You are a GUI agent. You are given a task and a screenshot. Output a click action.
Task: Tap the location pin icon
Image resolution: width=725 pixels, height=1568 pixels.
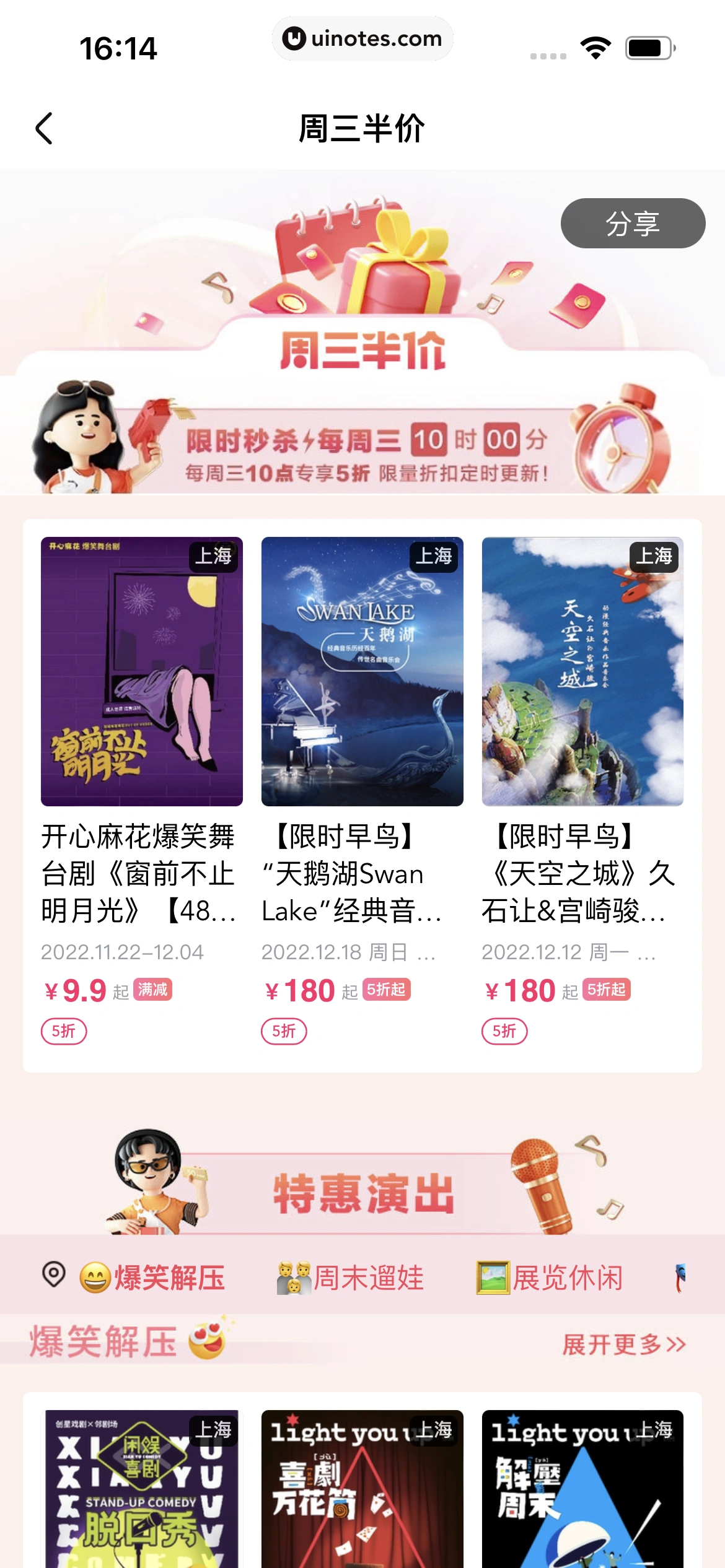(53, 1274)
